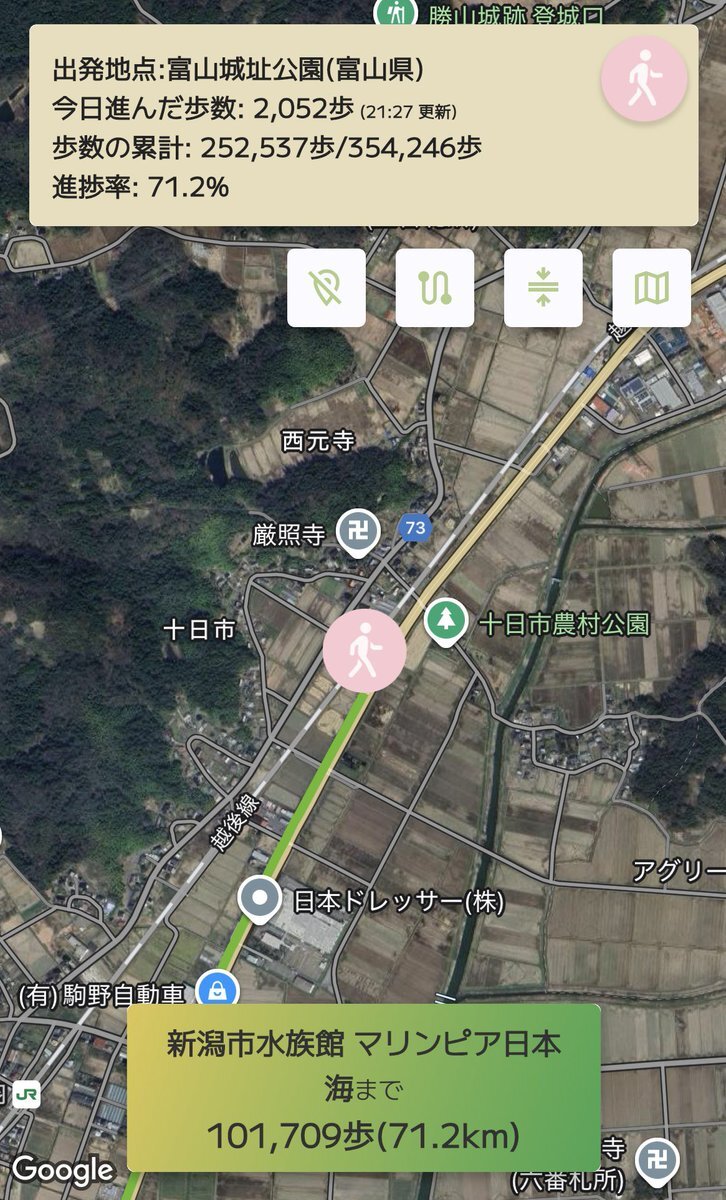Image resolution: width=726 pixels, height=1200 pixels.
Task: Open the 日本ドレッサー(株) place pin
Action: pyautogui.click(x=260, y=900)
